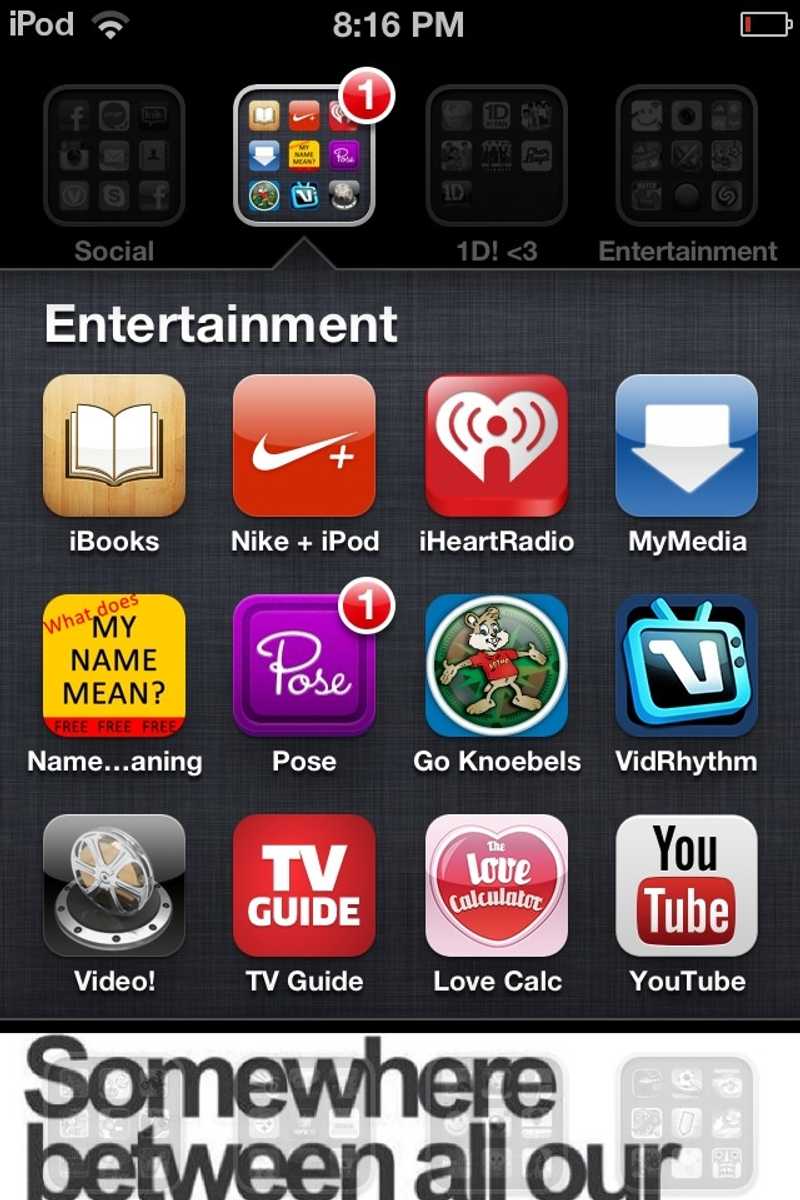This screenshot has width=800, height=1200.
Task: Open iHeartRadio
Action: point(496,445)
